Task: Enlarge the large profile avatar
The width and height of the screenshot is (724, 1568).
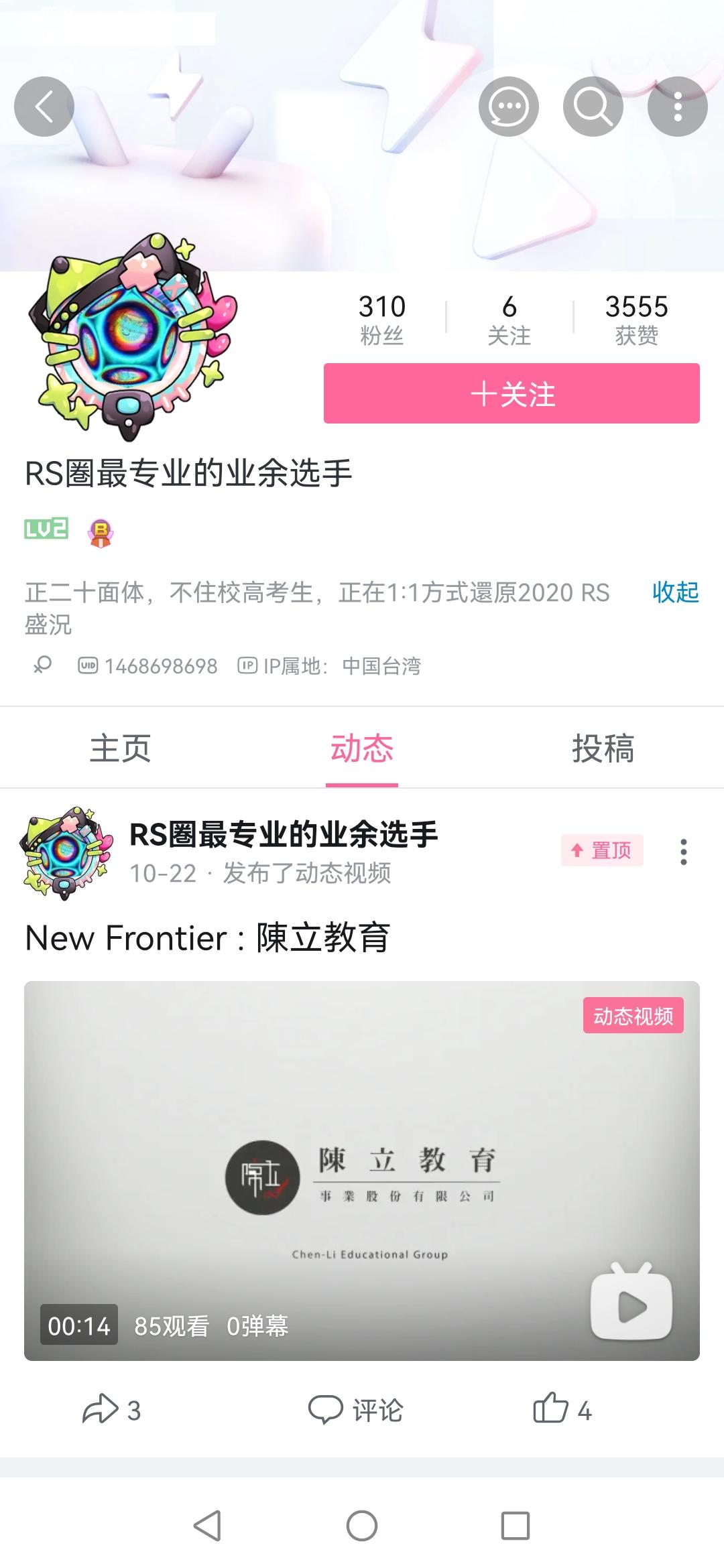Action: coord(132,337)
